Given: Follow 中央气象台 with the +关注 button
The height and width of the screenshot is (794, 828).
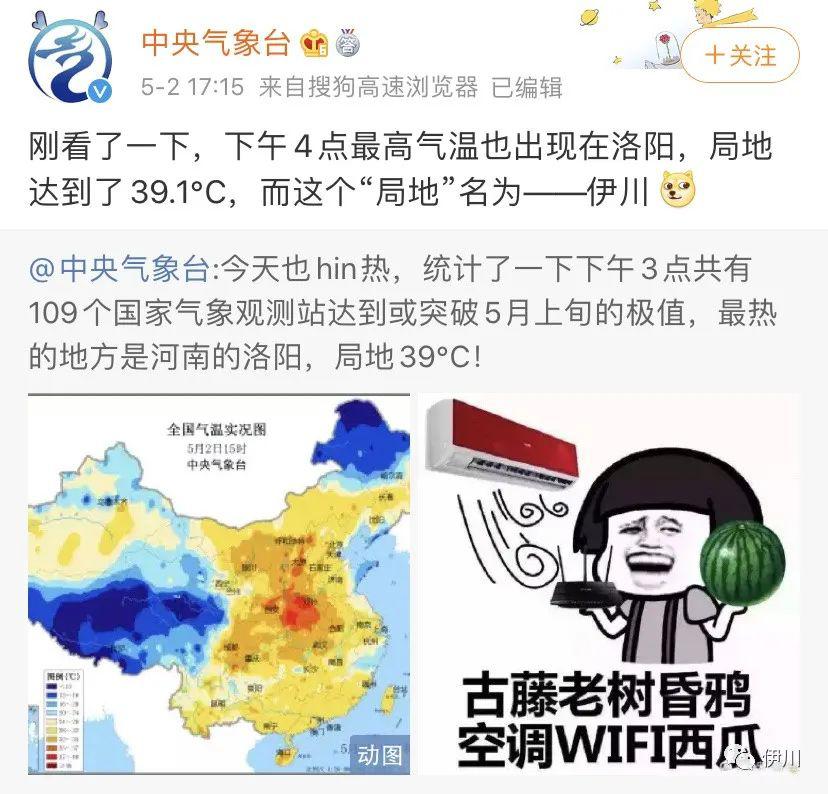Looking at the screenshot, I should (740, 55).
